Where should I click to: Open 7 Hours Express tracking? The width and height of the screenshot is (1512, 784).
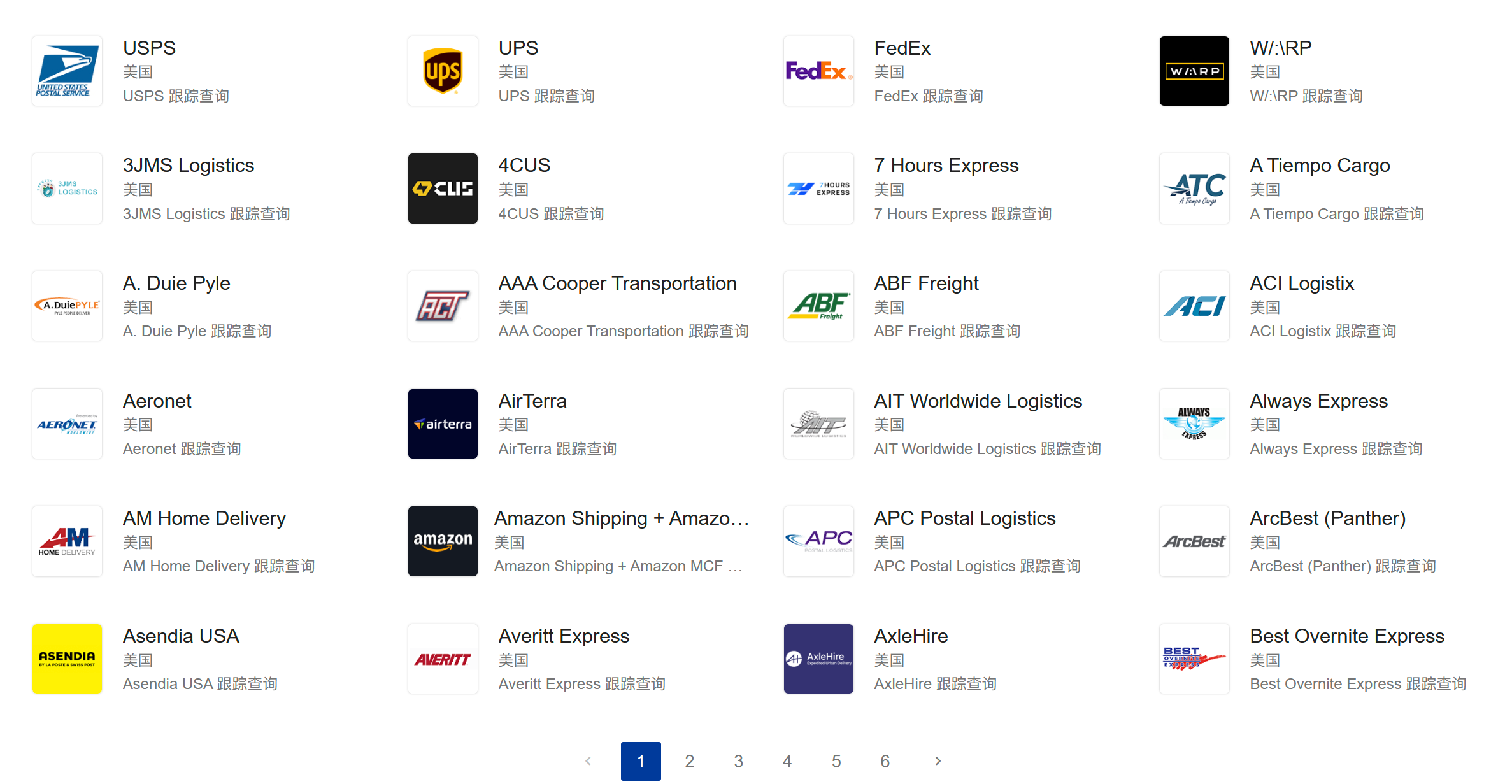pos(946,166)
